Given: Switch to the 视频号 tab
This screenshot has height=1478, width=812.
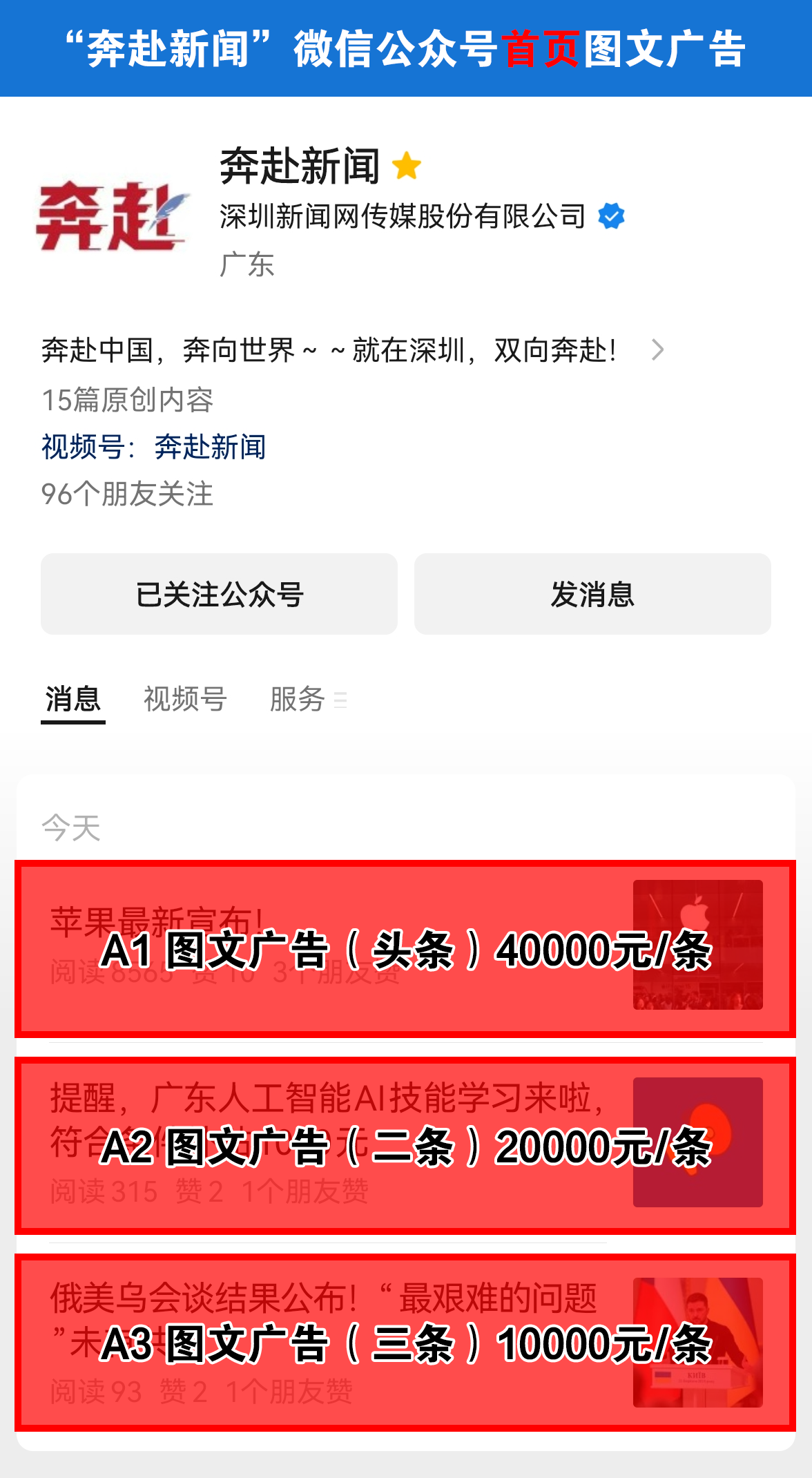Looking at the screenshot, I should click(x=186, y=699).
